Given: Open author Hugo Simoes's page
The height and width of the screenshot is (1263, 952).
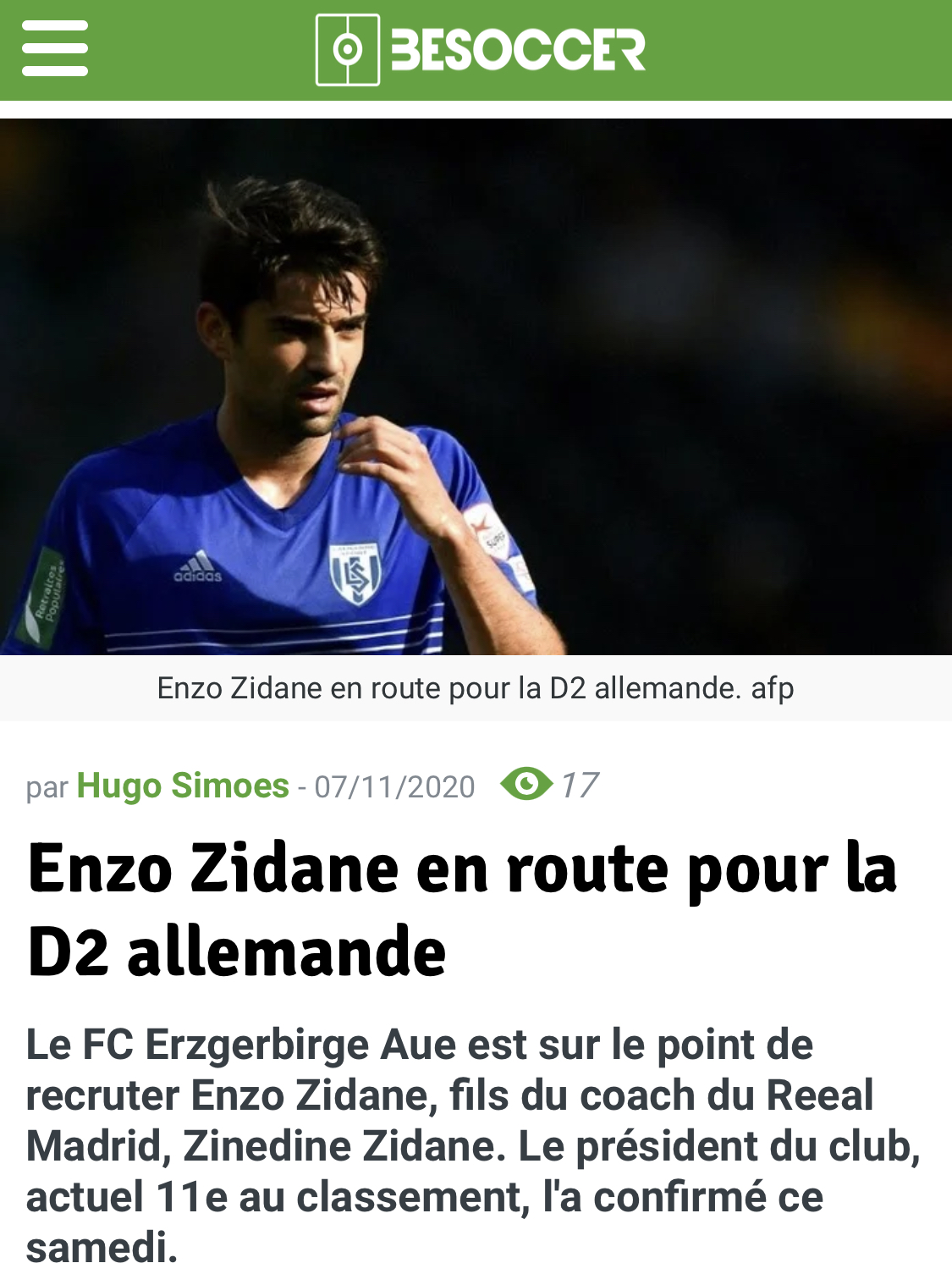Looking at the screenshot, I should click(183, 786).
